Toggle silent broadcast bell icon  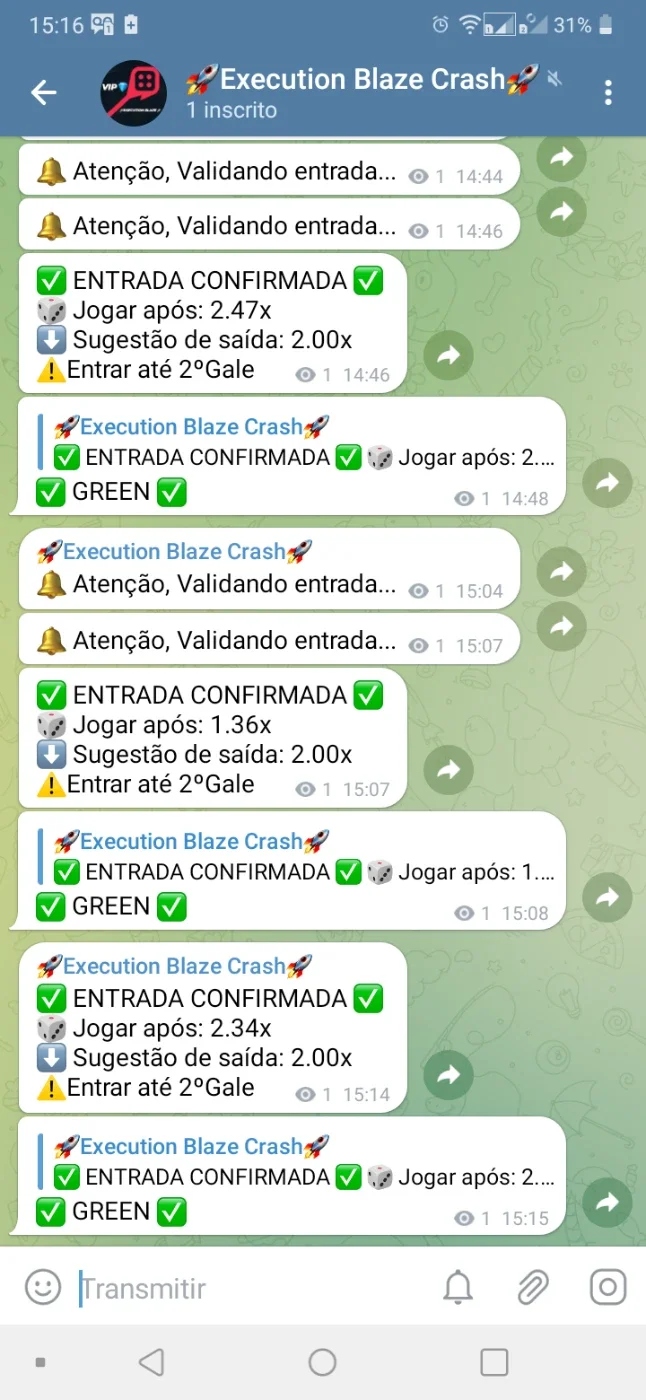point(458,1288)
